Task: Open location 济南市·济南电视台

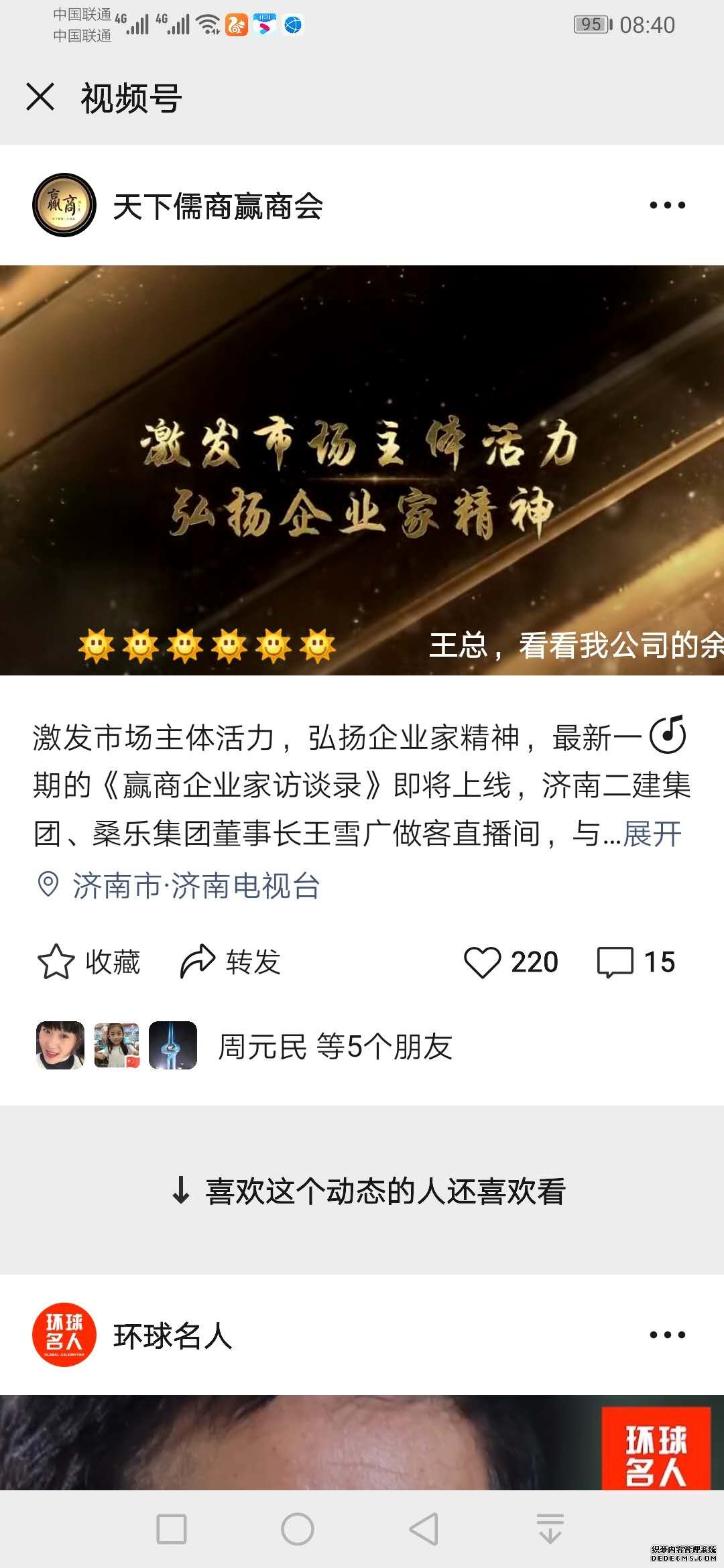Action: (194, 886)
